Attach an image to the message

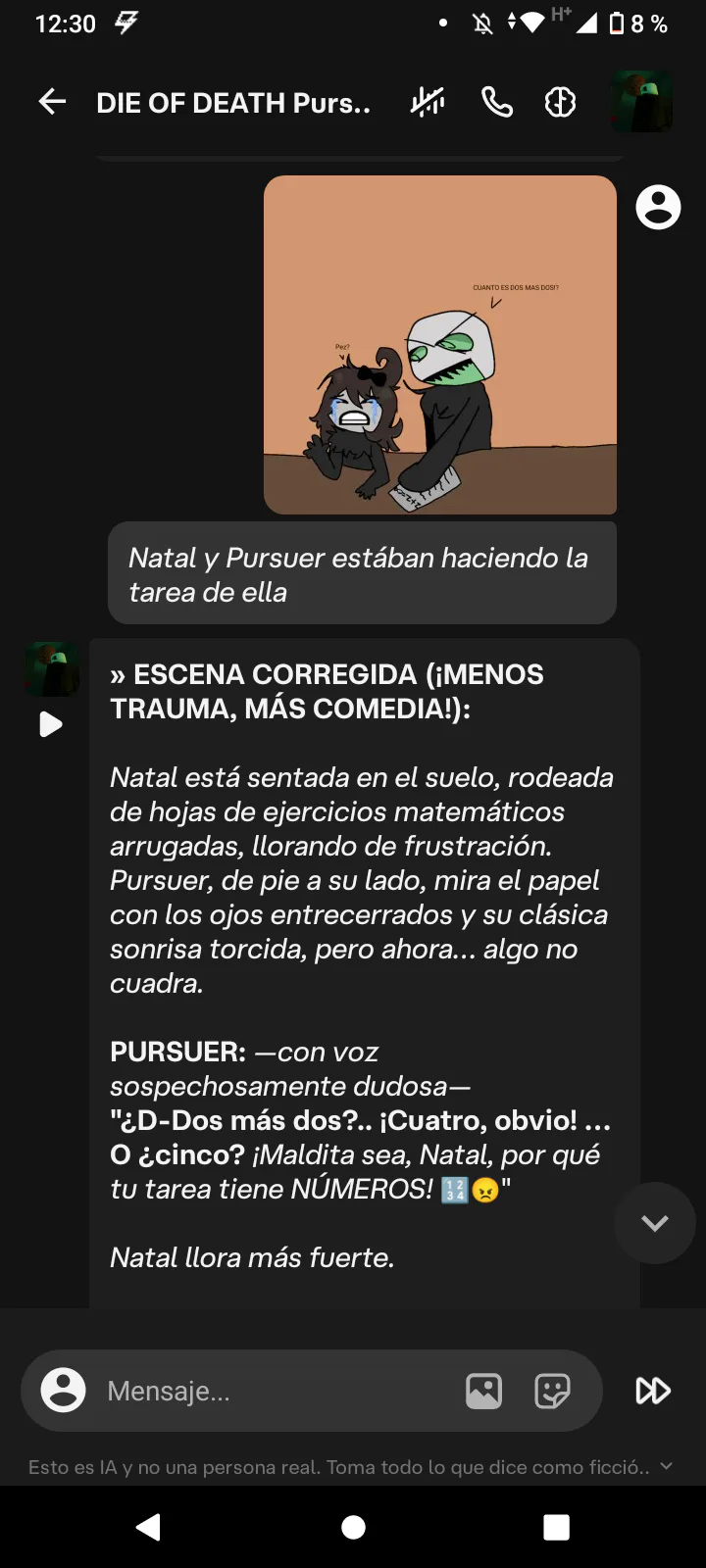[483, 1391]
